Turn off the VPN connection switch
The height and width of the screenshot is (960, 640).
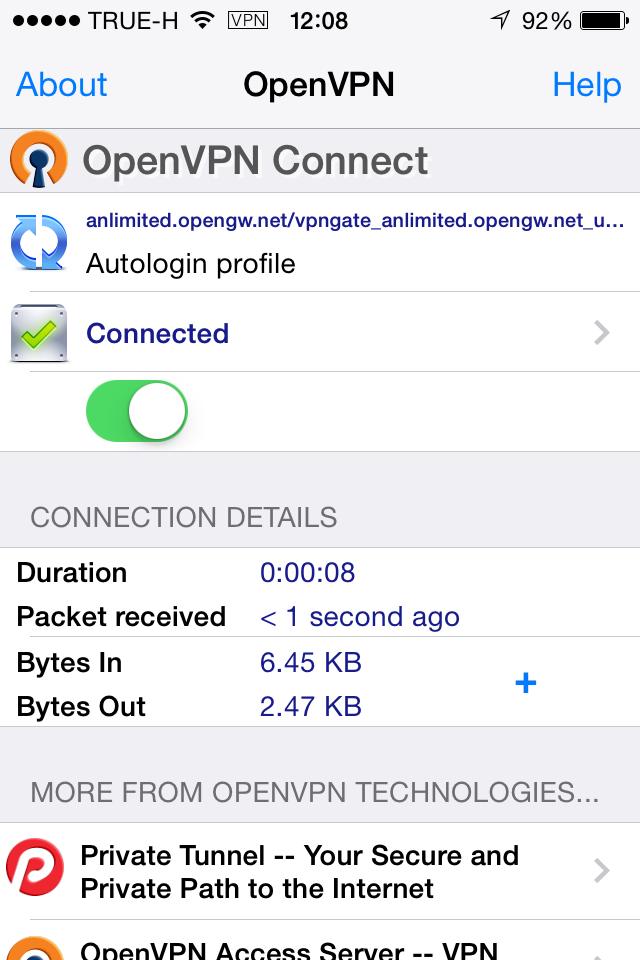tap(138, 411)
